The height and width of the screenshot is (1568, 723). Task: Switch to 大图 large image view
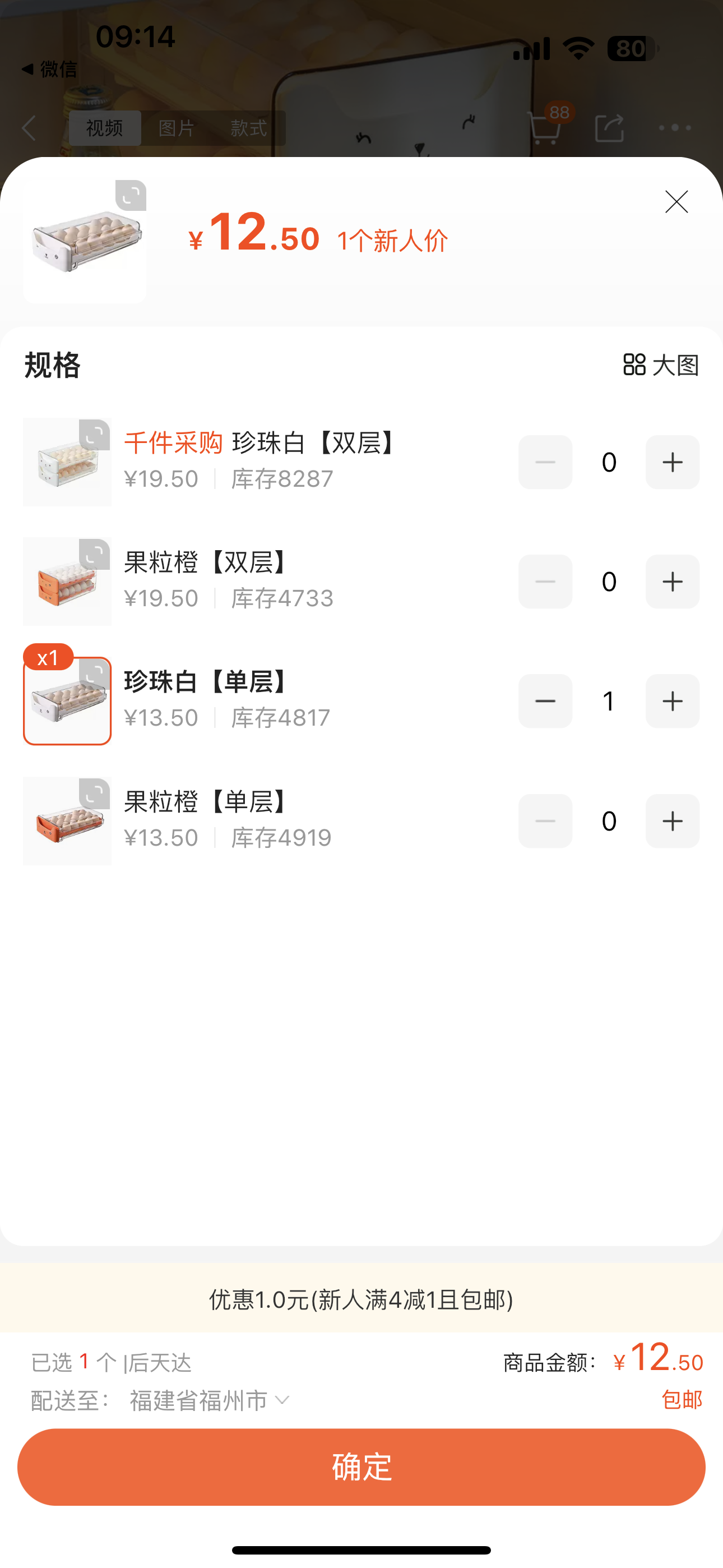tap(661, 365)
